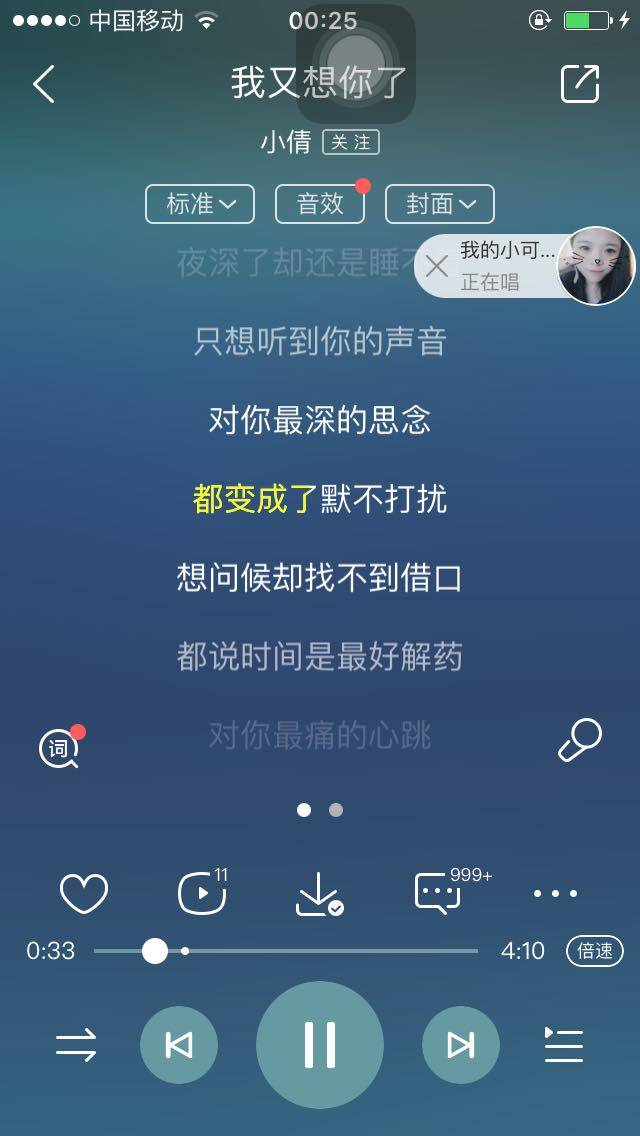The image size is (640, 1136).
Task: Open the 标准 quality dropdown
Action: pyautogui.click(x=200, y=204)
